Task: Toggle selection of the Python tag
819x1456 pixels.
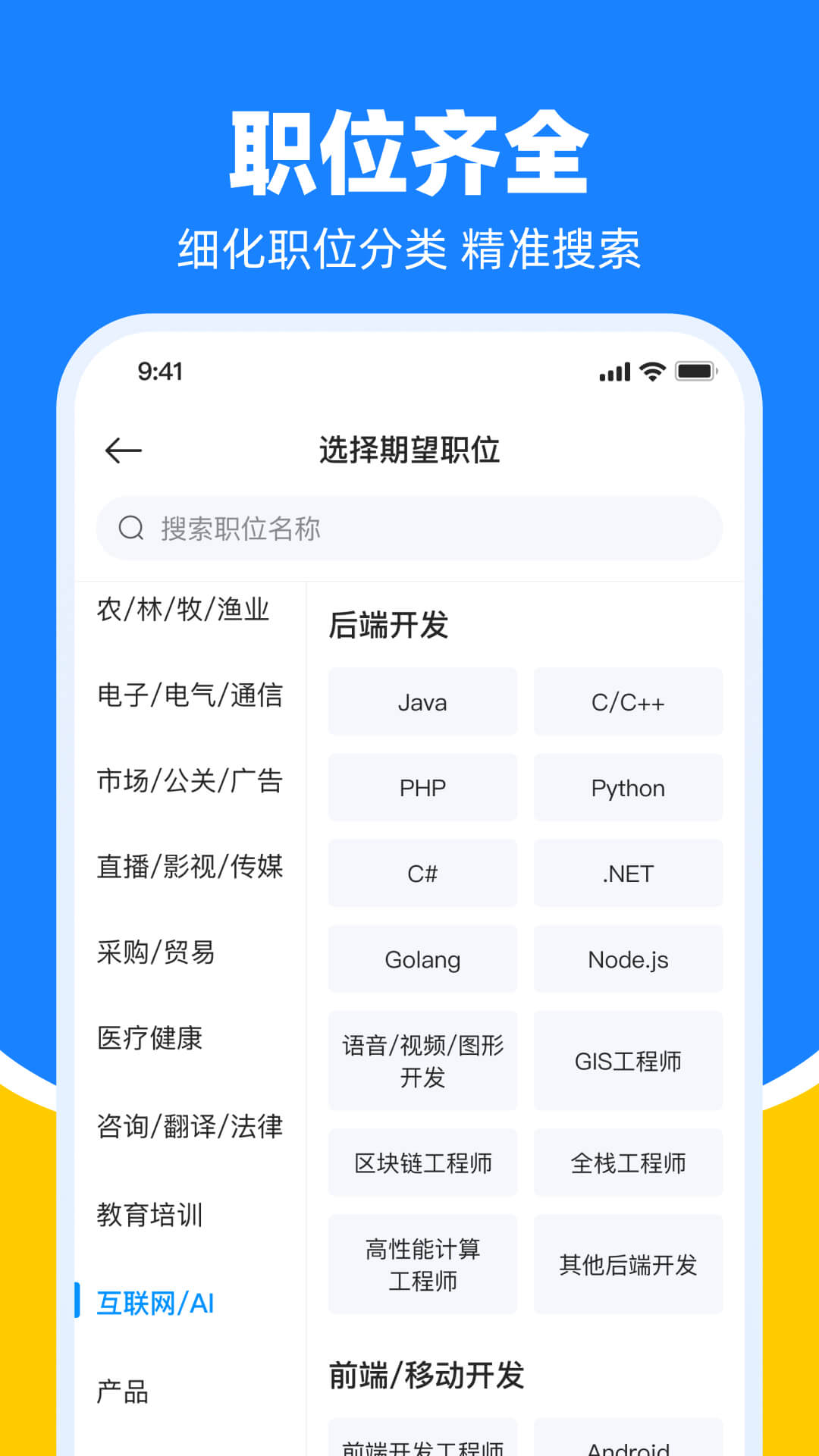Action: (628, 788)
